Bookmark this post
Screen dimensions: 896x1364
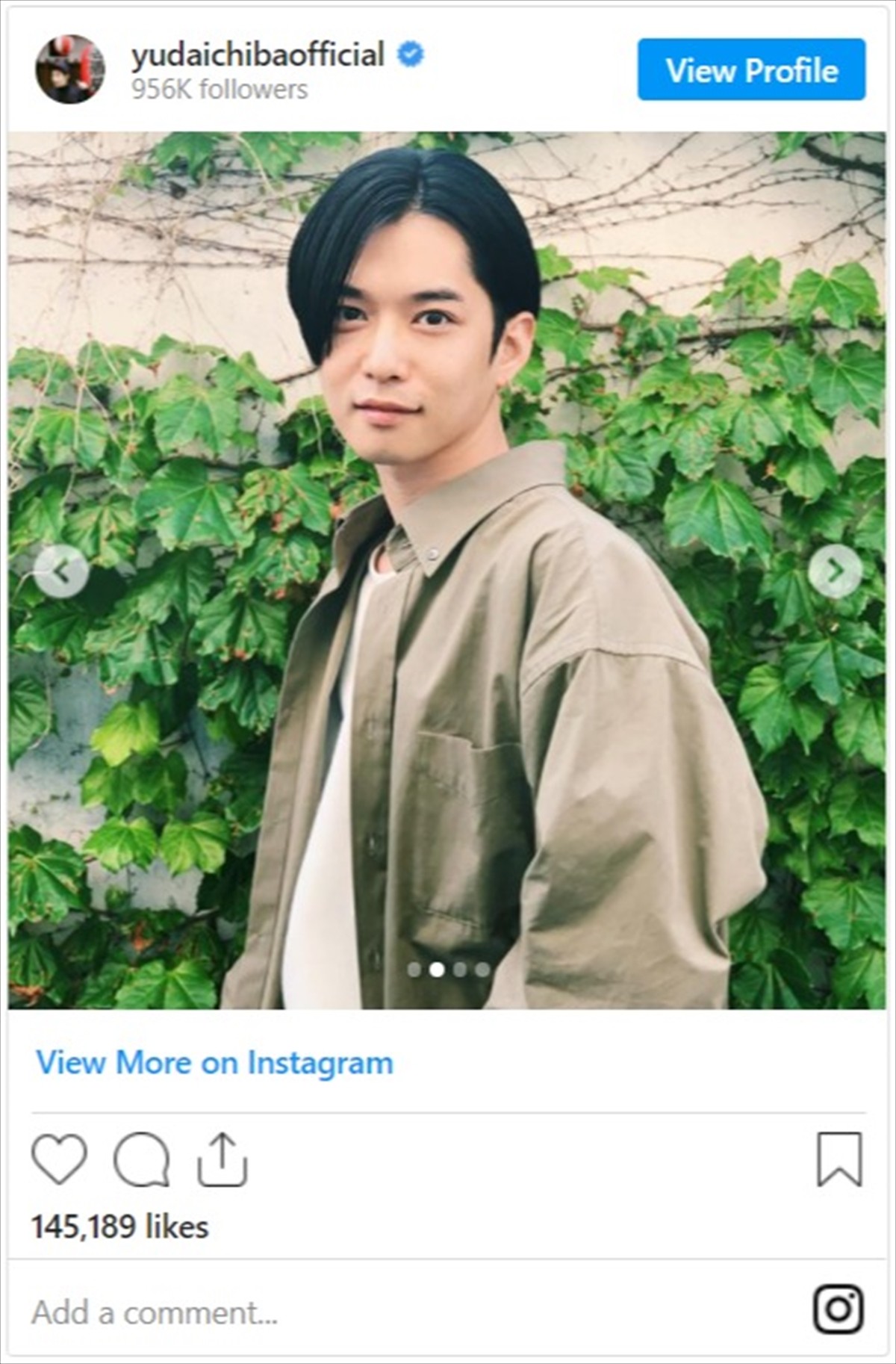tap(839, 1159)
